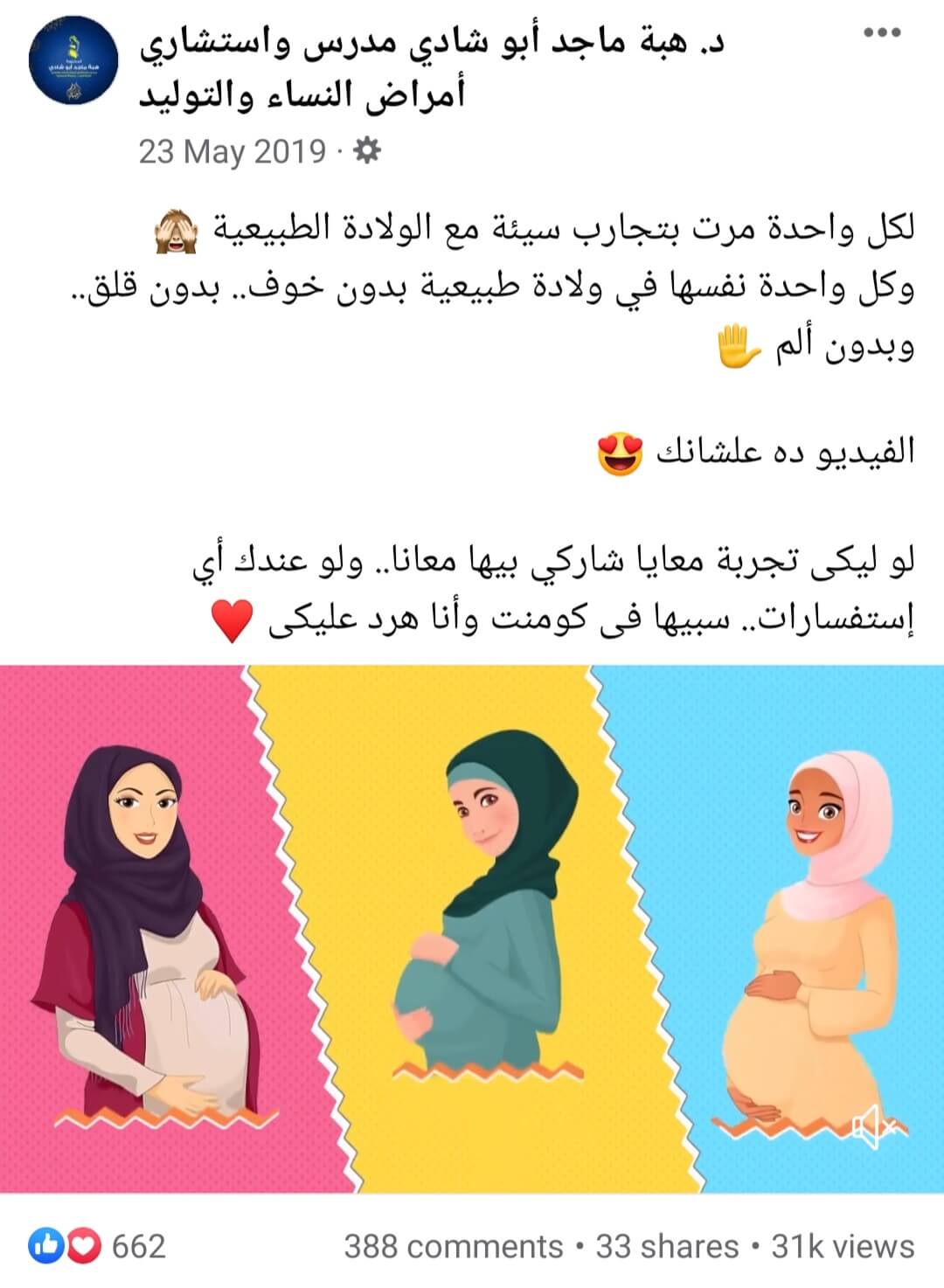Open the page name د. هبة ماجد أبو شادي
The image size is (944, 1288).
[432, 68]
